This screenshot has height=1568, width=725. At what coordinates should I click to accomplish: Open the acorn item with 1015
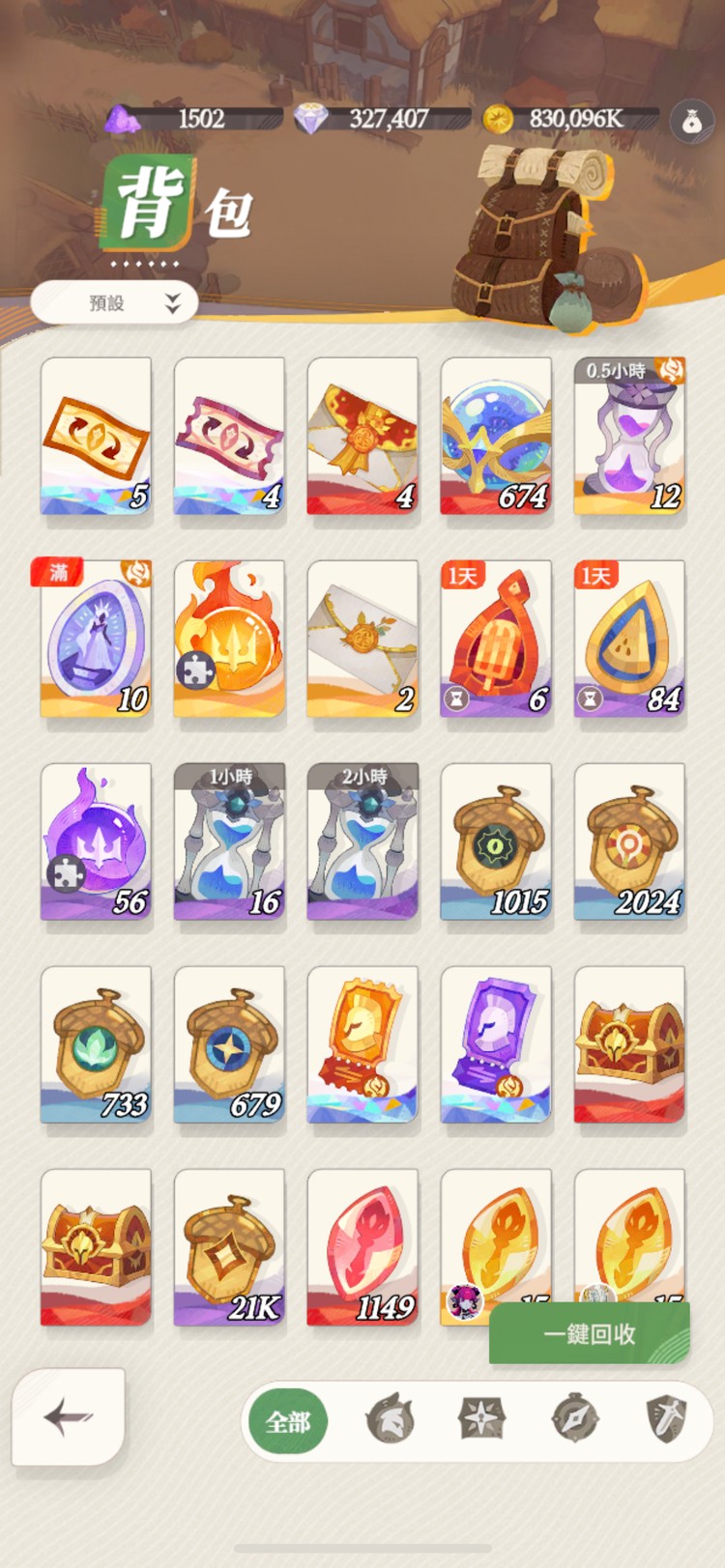click(496, 841)
